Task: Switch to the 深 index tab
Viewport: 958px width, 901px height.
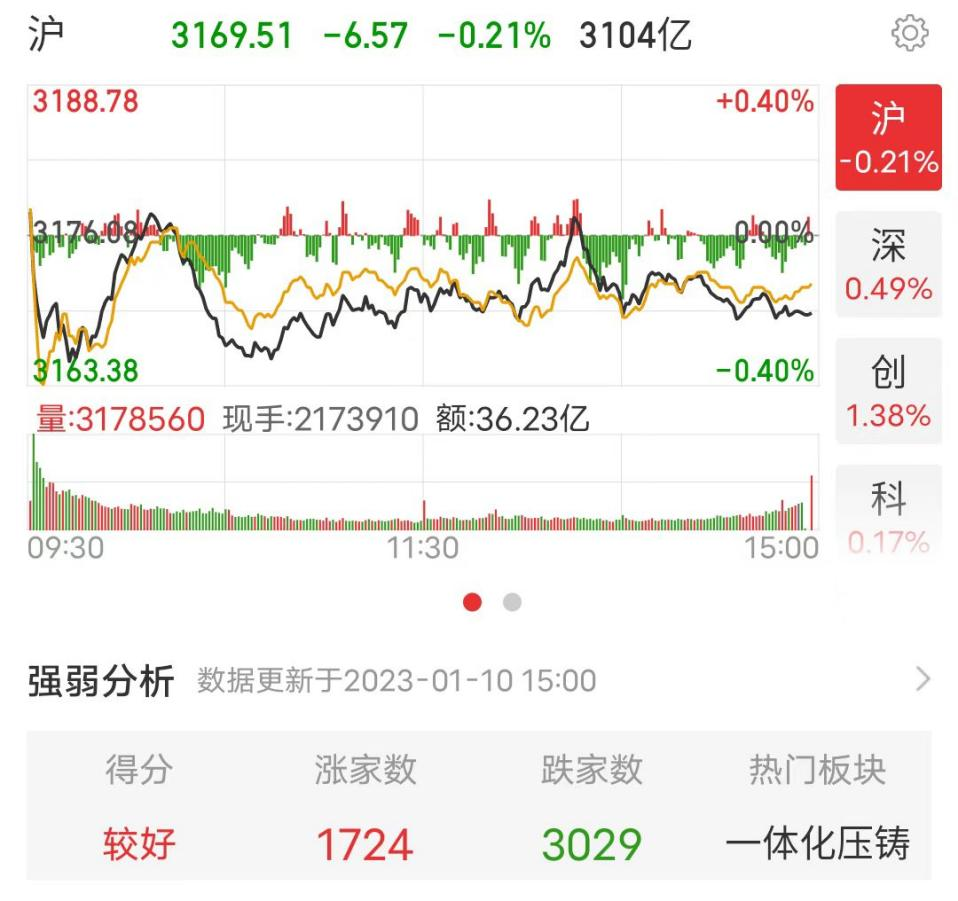Action: point(888,265)
